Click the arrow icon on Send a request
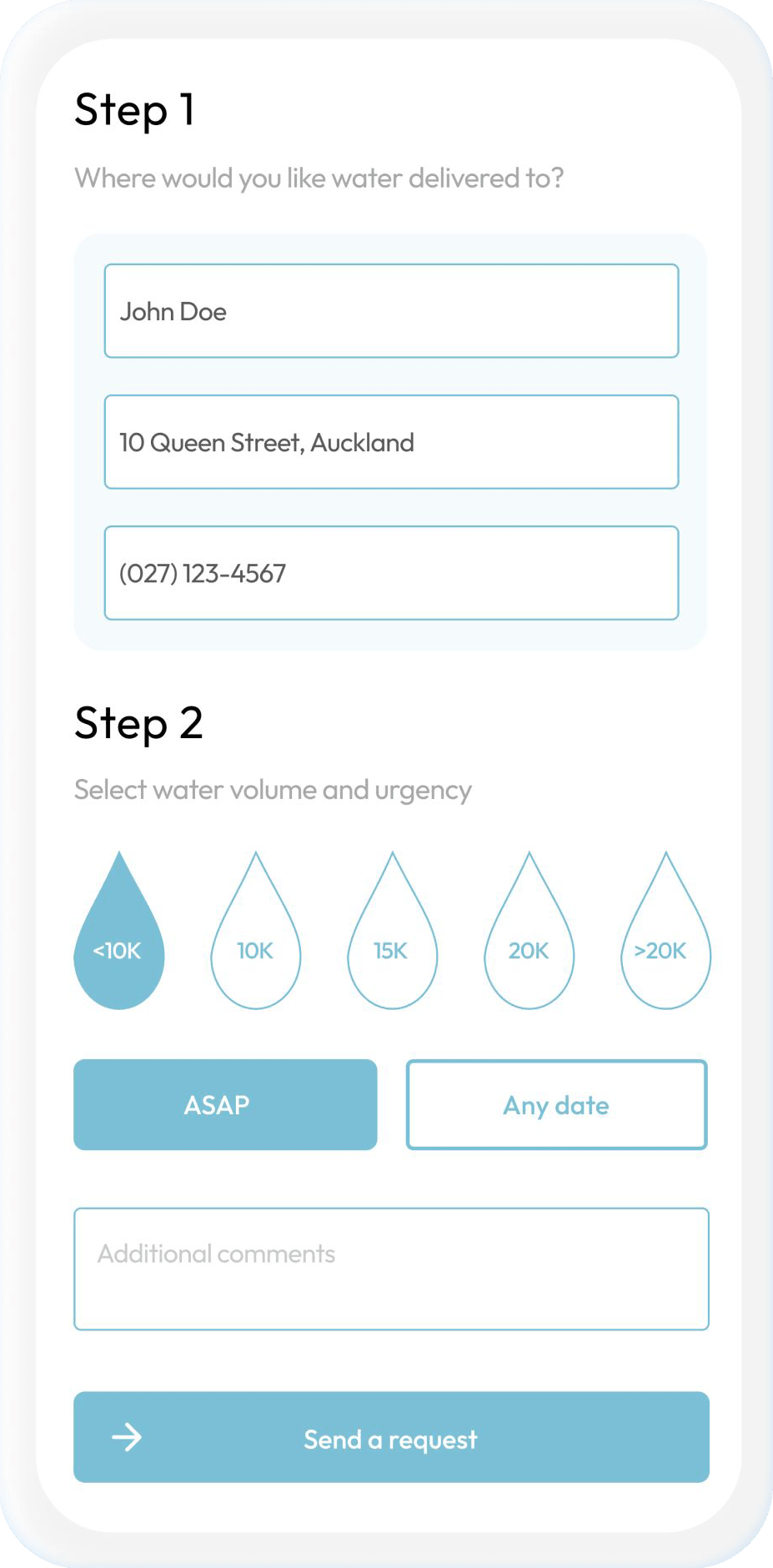 pyautogui.click(x=126, y=1438)
